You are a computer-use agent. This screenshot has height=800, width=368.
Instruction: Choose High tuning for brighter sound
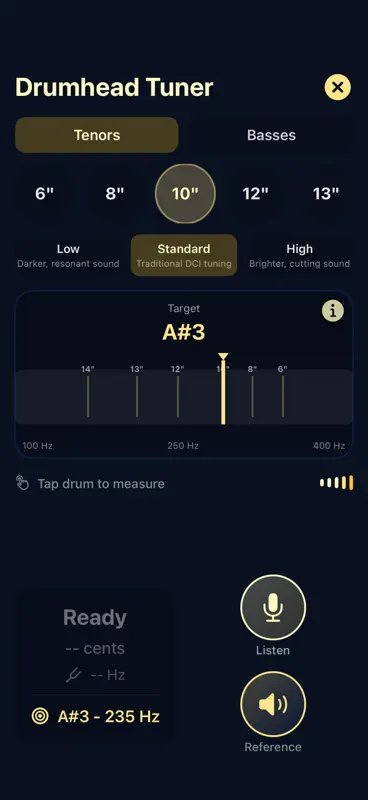300,255
